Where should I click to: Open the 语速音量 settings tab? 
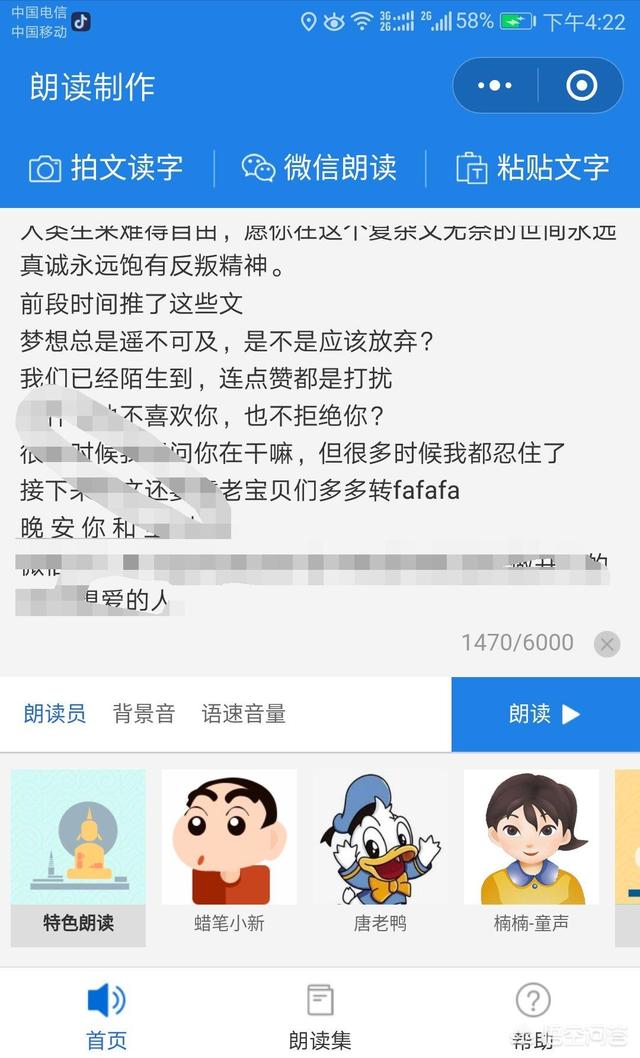pos(244,713)
